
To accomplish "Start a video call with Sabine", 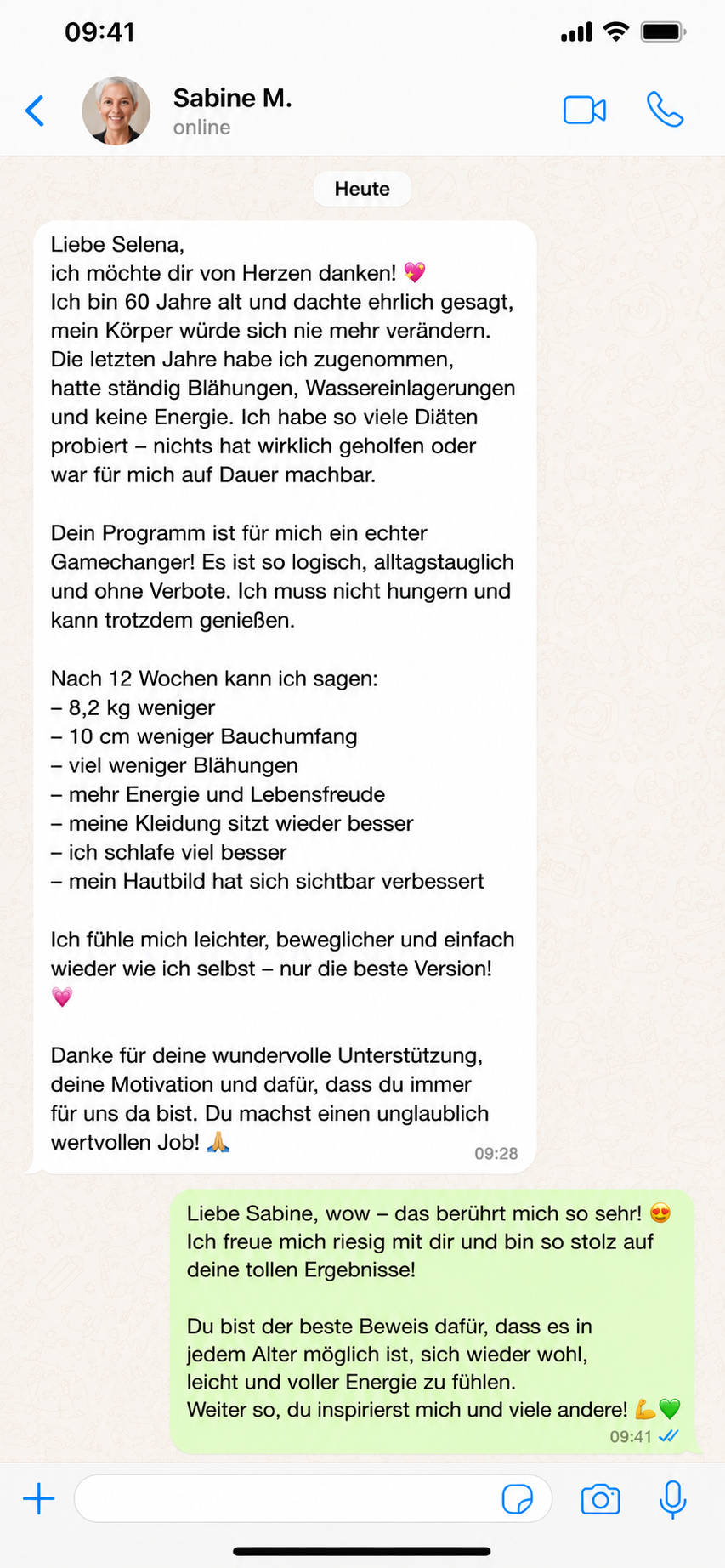I will point(585,111).
